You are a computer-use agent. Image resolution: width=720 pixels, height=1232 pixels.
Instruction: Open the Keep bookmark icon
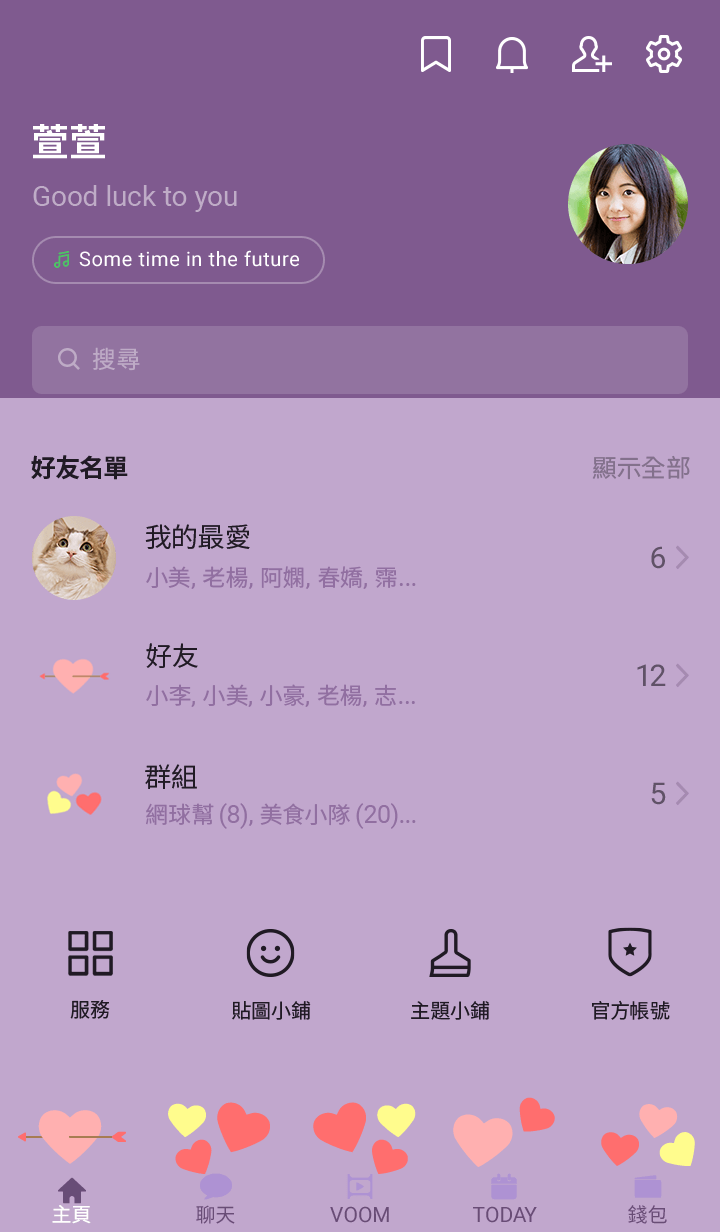coord(436,55)
